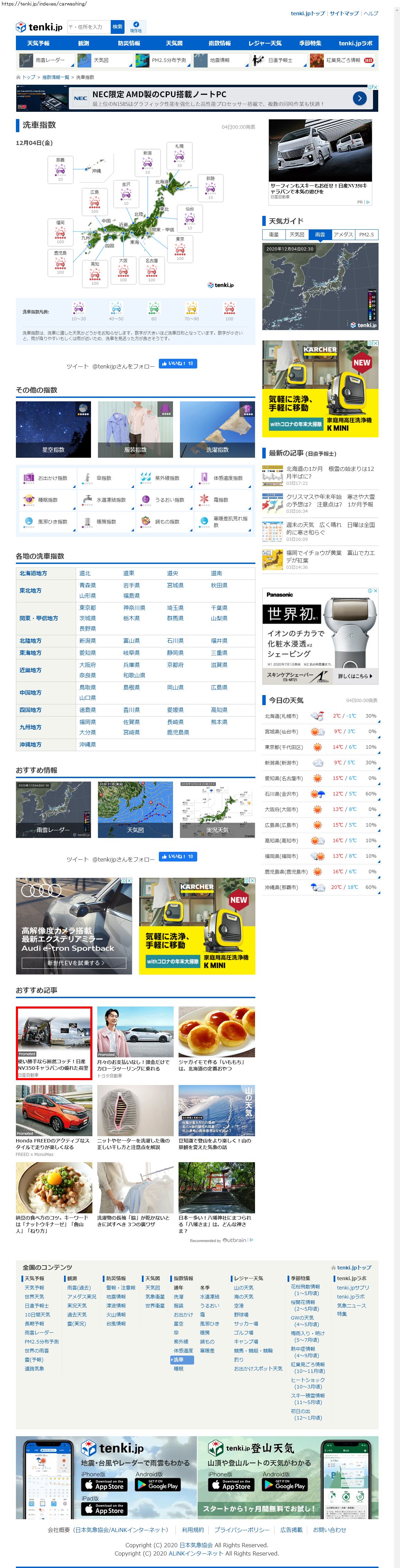Tap the 検索 search button
Viewport: 400px width, 1568px height.
pyautogui.click(x=118, y=27)
